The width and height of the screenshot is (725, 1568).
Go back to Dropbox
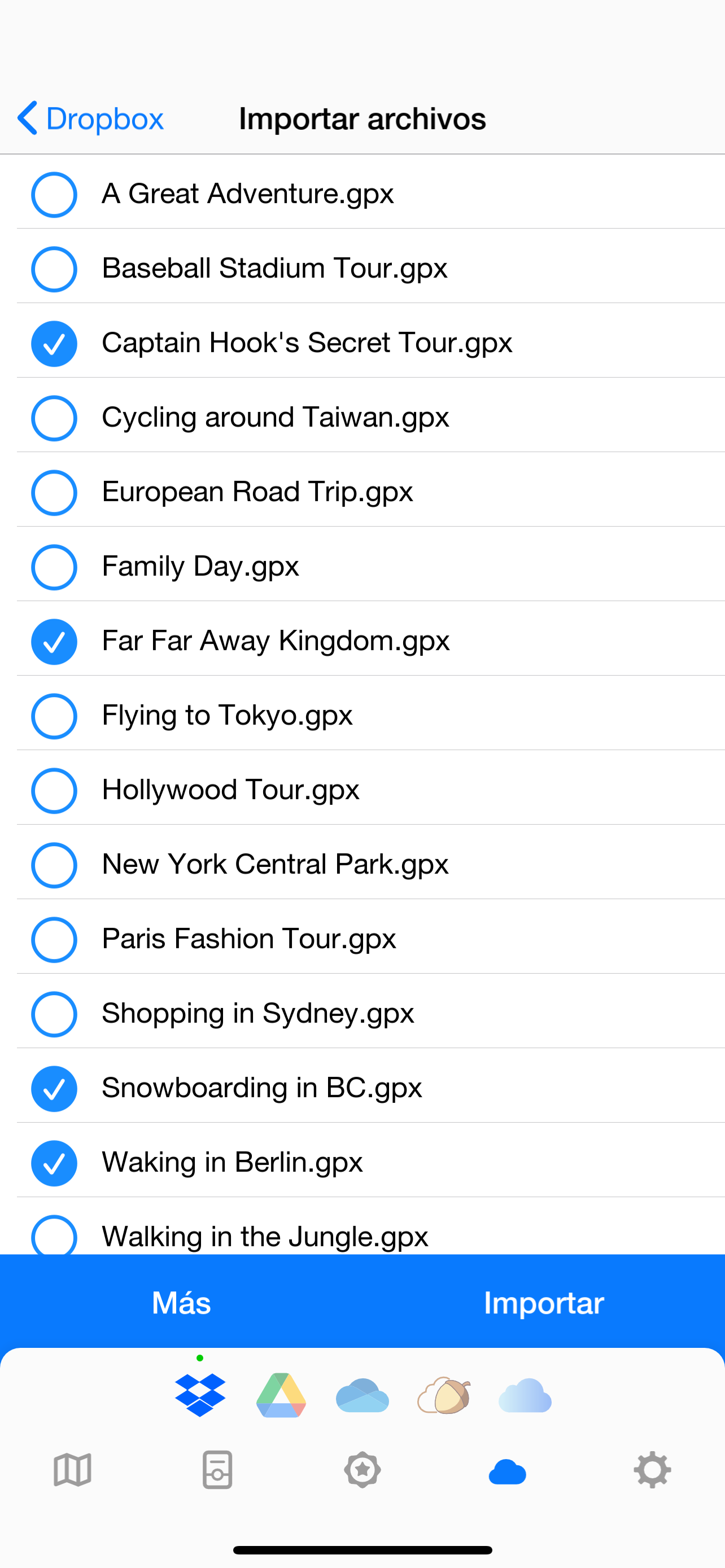[90, 118]
